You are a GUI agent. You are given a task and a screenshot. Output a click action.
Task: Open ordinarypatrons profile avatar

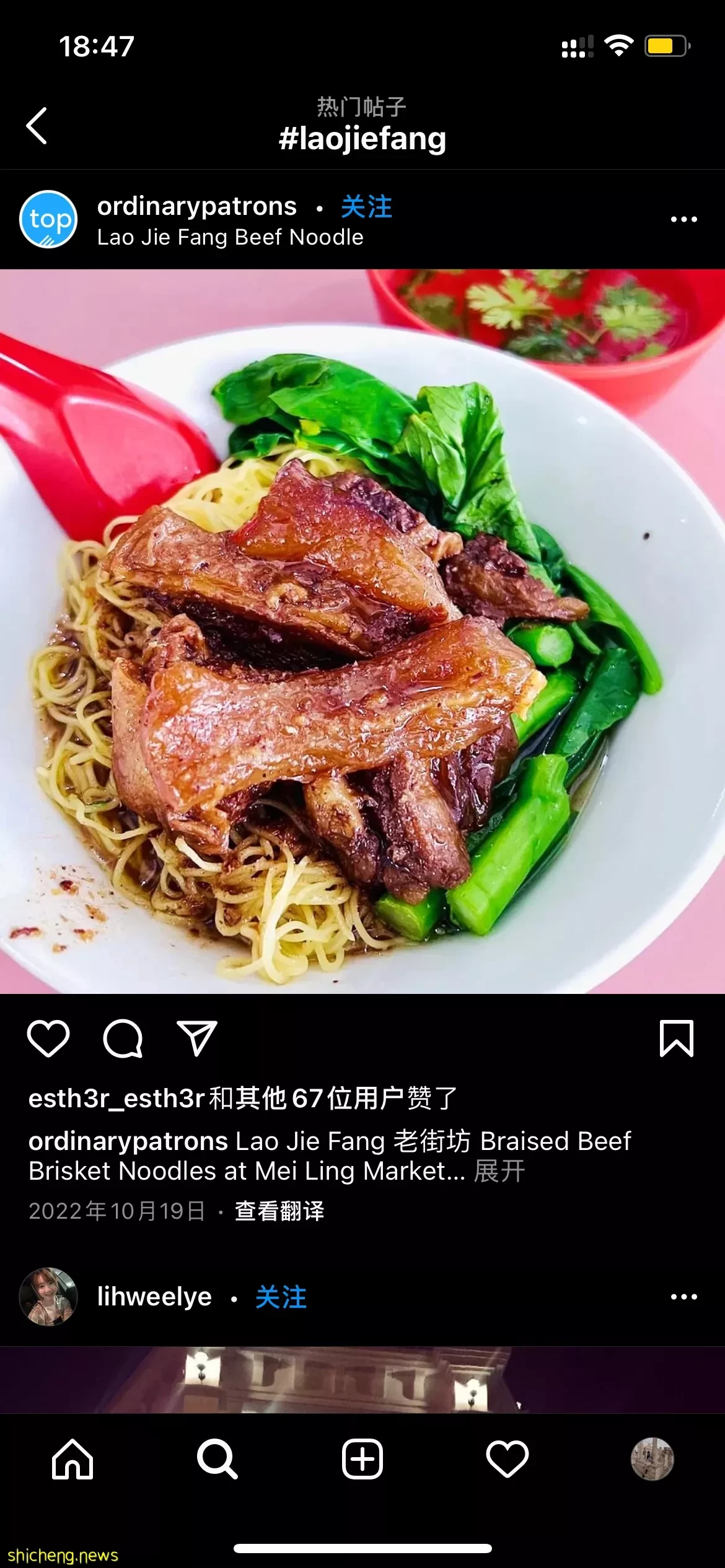point(48,219)
